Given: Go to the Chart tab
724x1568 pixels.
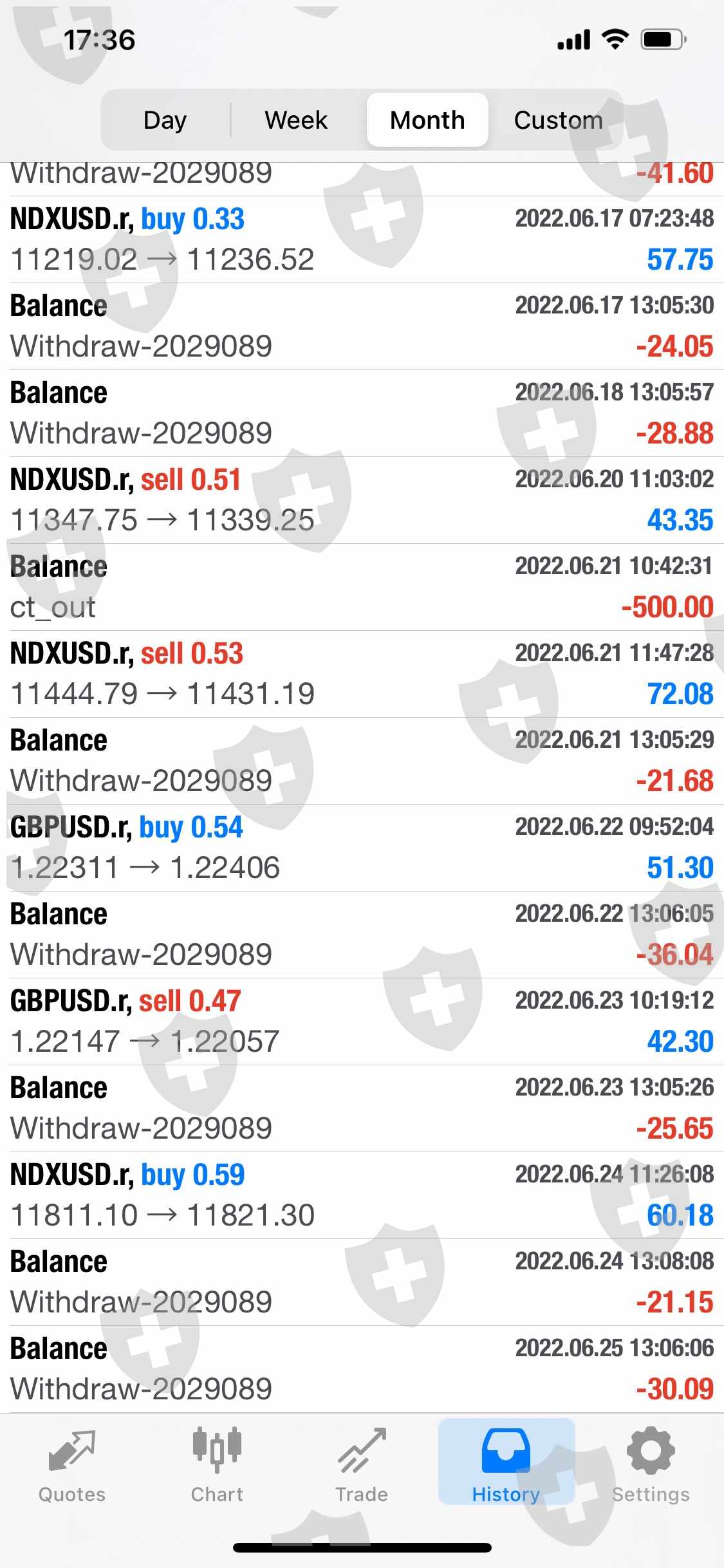Looking at the screenshot, I should pos(217,1464).
